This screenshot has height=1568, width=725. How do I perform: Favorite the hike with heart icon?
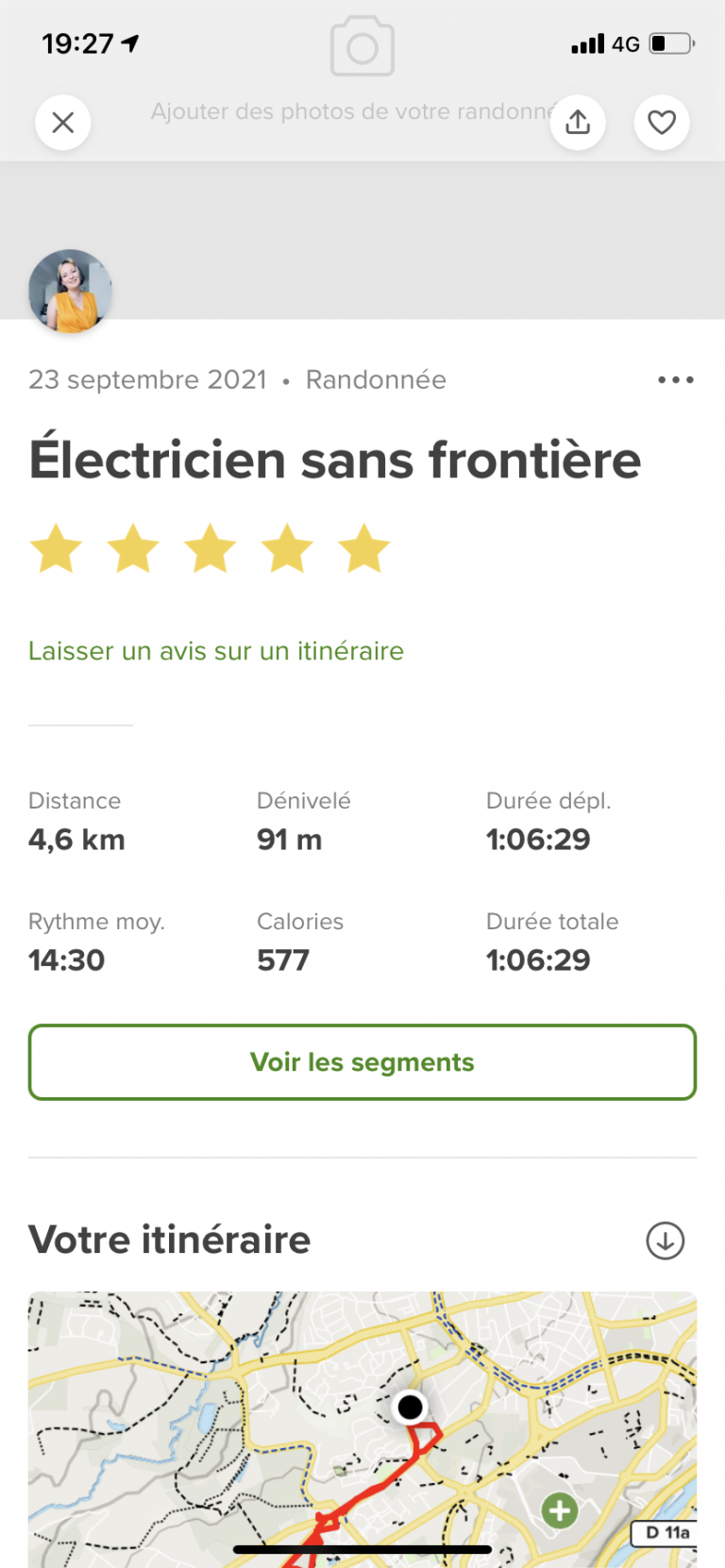coord(662,123)
